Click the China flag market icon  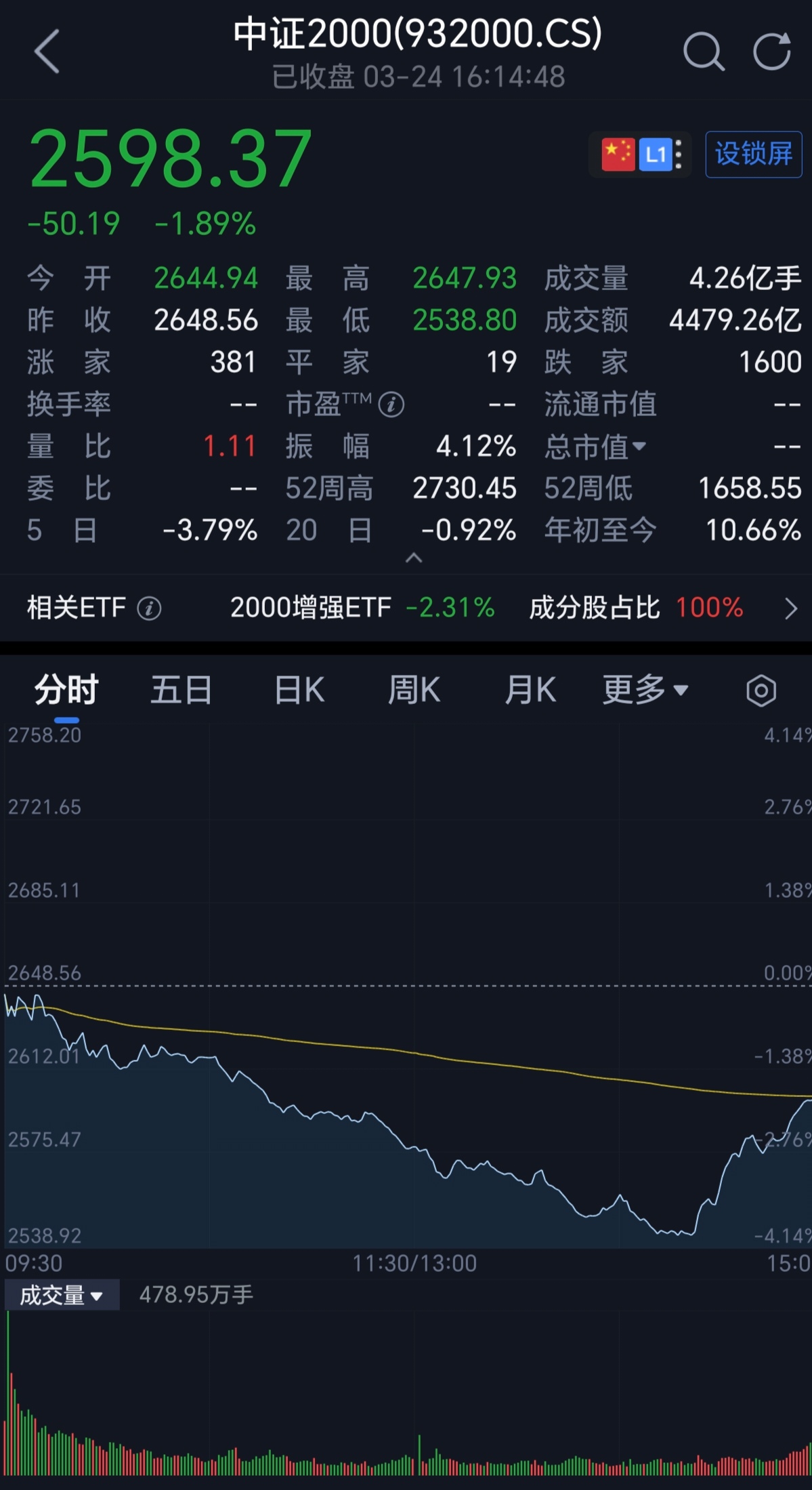coord(617,154)
